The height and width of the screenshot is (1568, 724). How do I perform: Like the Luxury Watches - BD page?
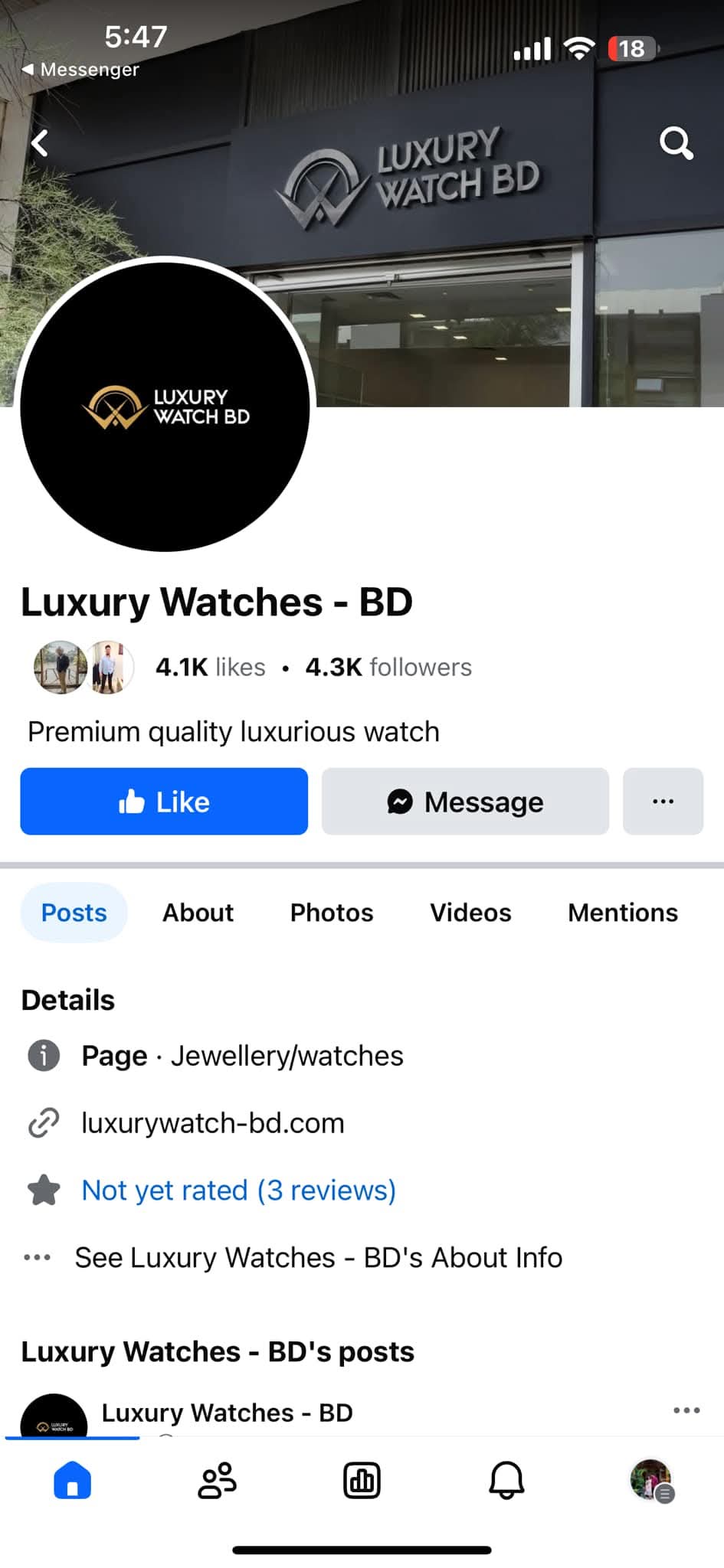click(x=164, y=802)
